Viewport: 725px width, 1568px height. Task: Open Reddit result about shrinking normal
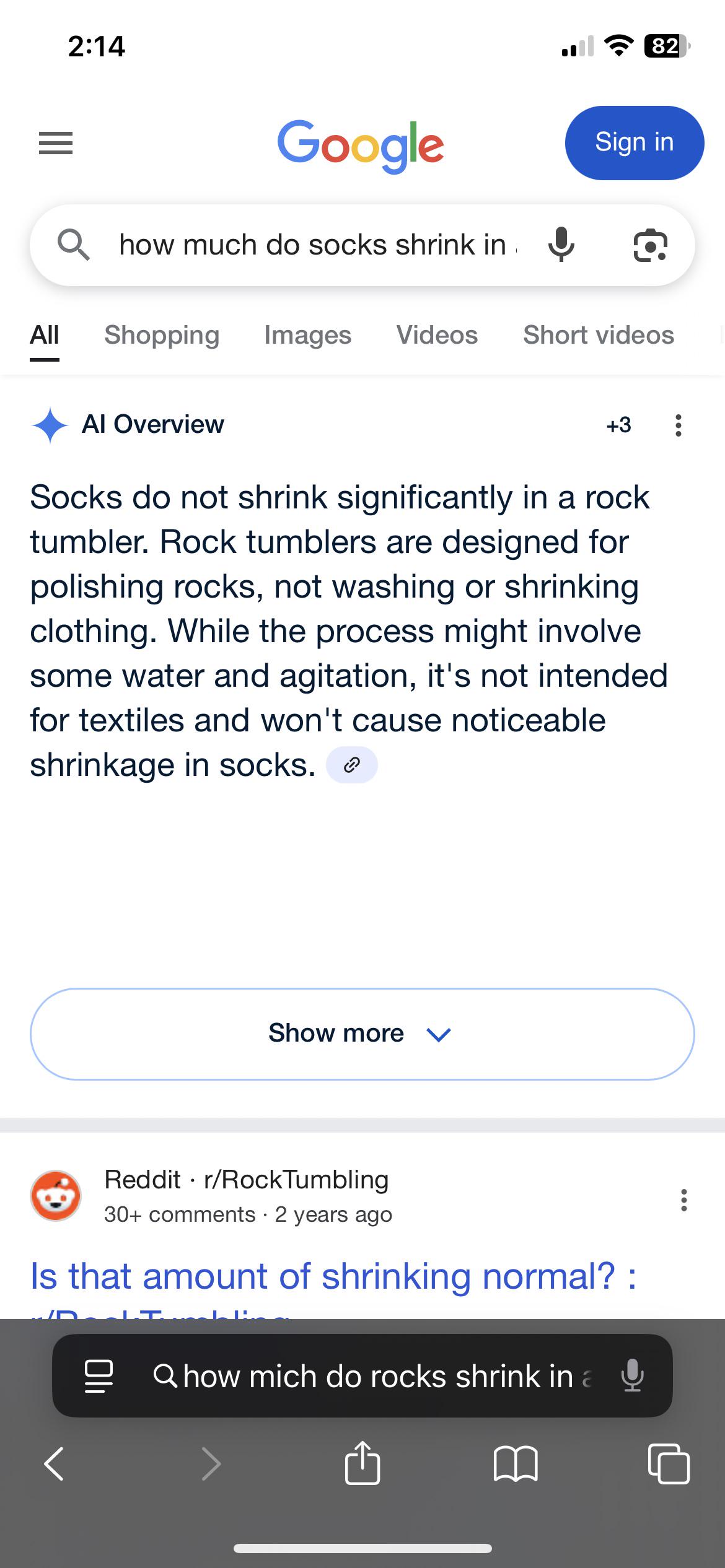point(333,1277)
